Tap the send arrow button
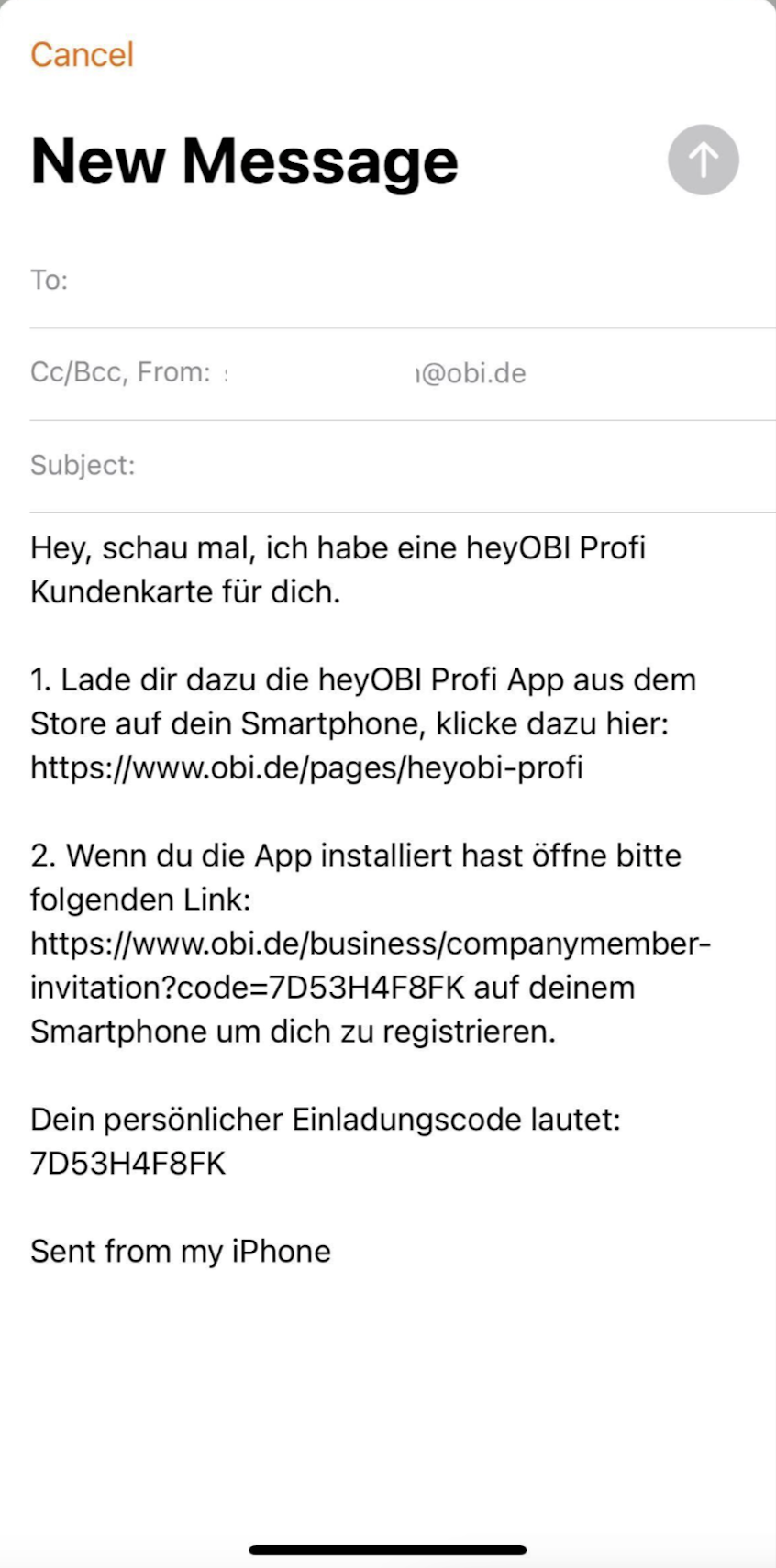Screen dimensions: 776x1568 tap(703, 160)
